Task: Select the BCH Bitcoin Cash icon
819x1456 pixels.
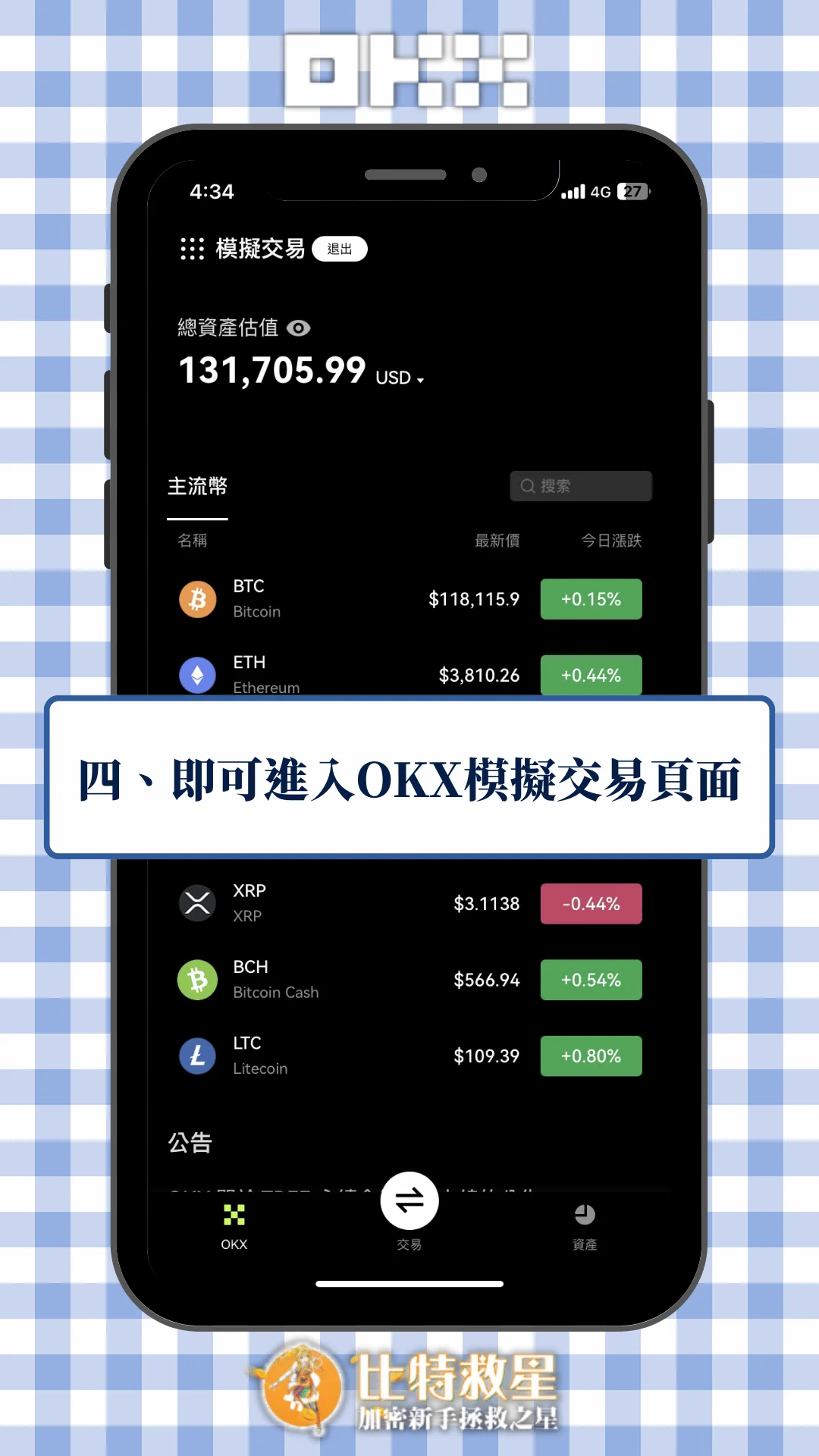Action: click(196, 979)
